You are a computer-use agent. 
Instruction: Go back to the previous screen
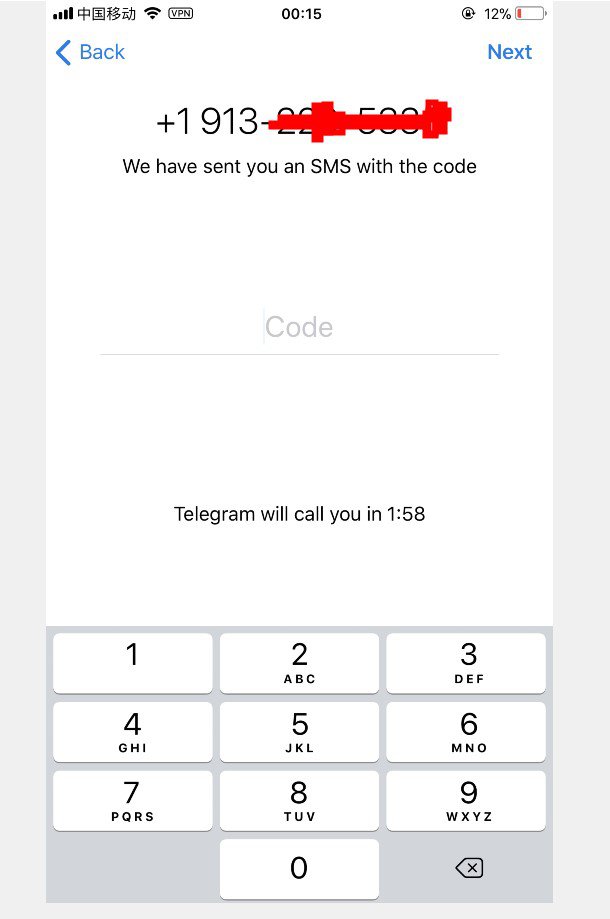click(90, 52)
